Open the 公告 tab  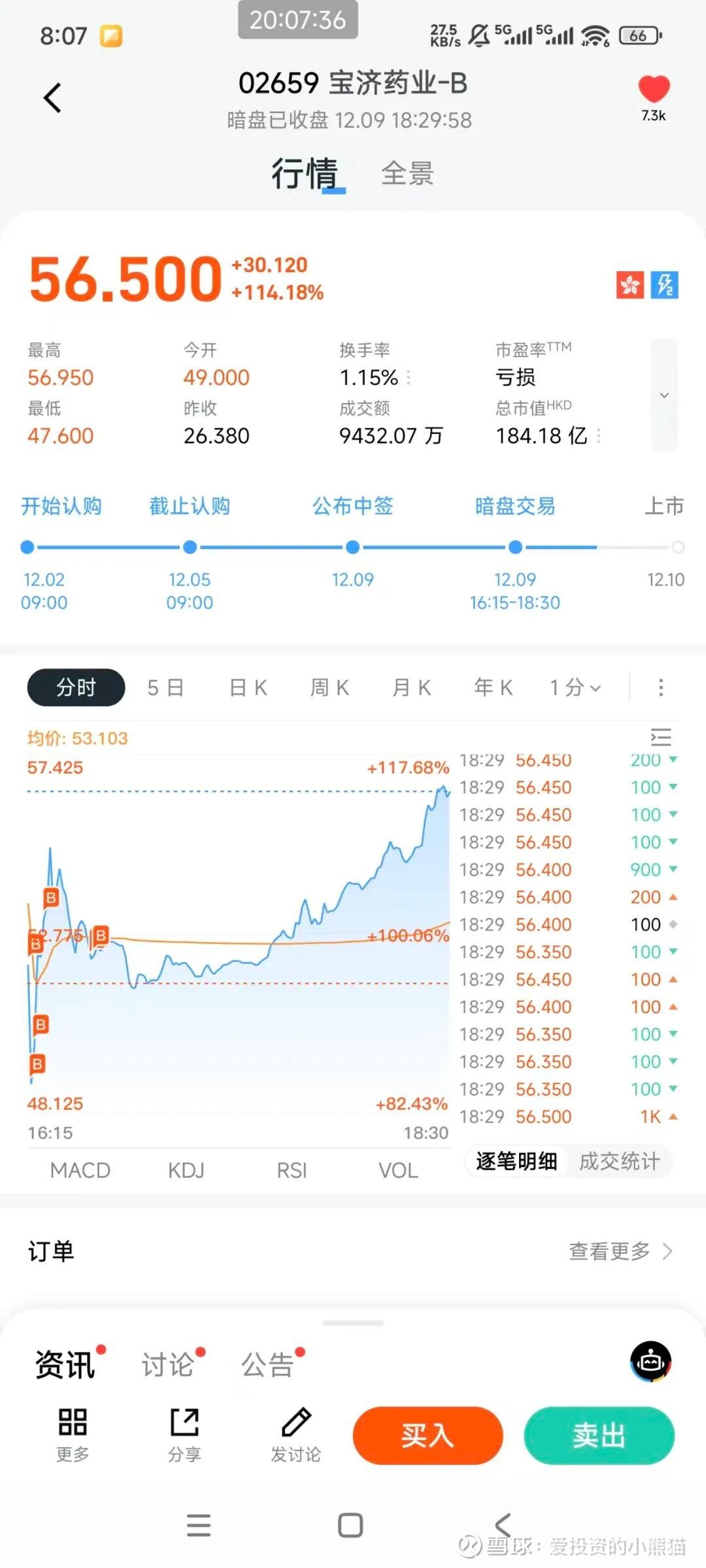267,1365
